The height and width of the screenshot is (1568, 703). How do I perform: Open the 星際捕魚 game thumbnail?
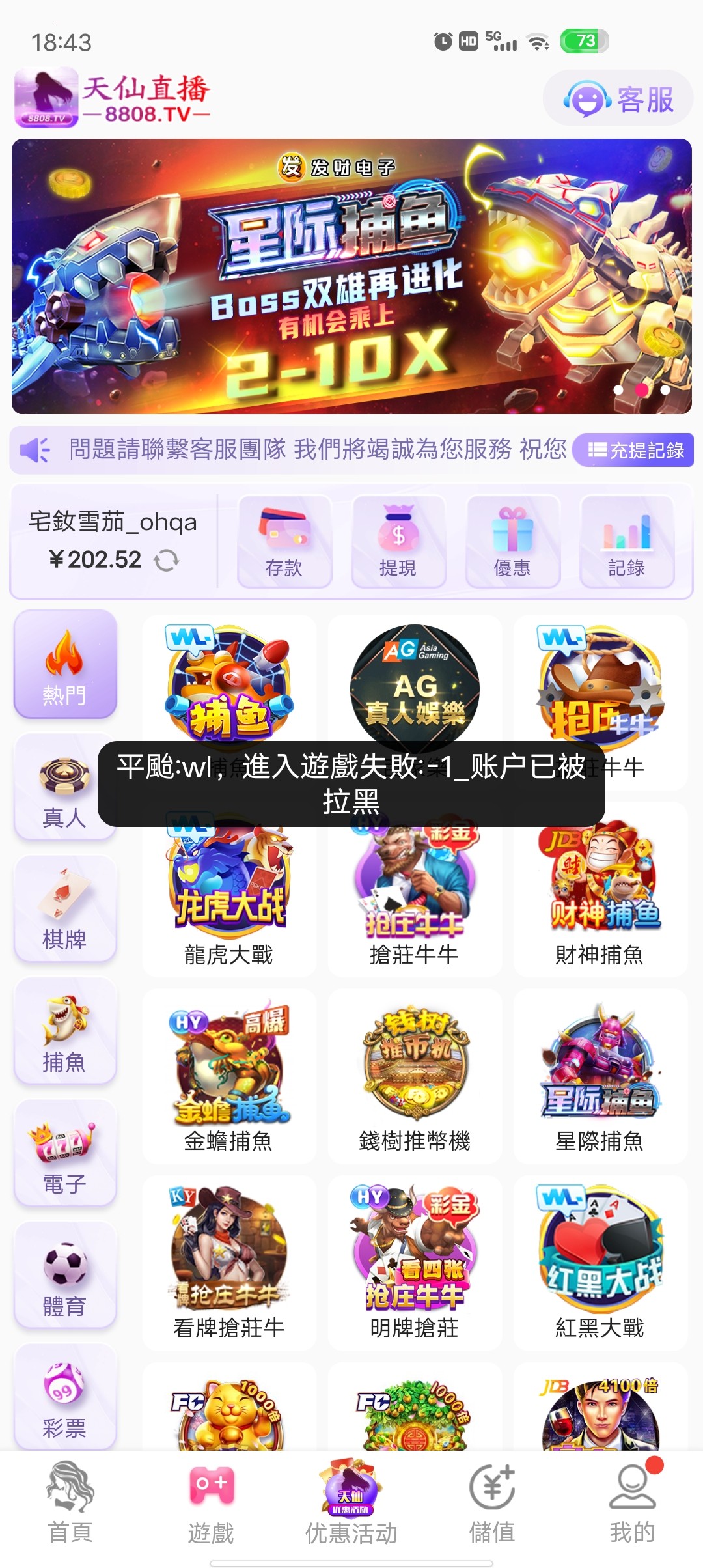(x=600, y=1071)
